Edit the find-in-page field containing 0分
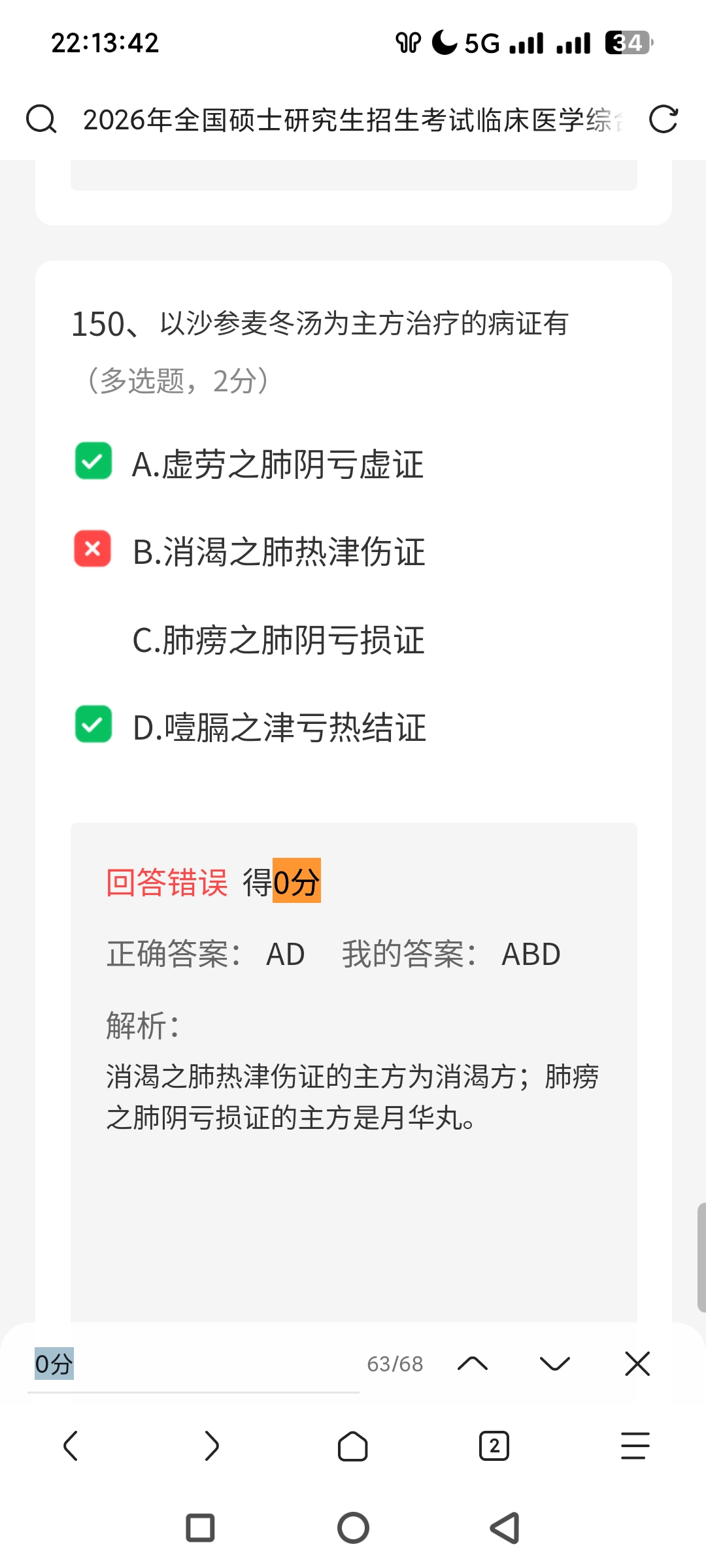706x1568 pixels. (x=193, y=1364)
